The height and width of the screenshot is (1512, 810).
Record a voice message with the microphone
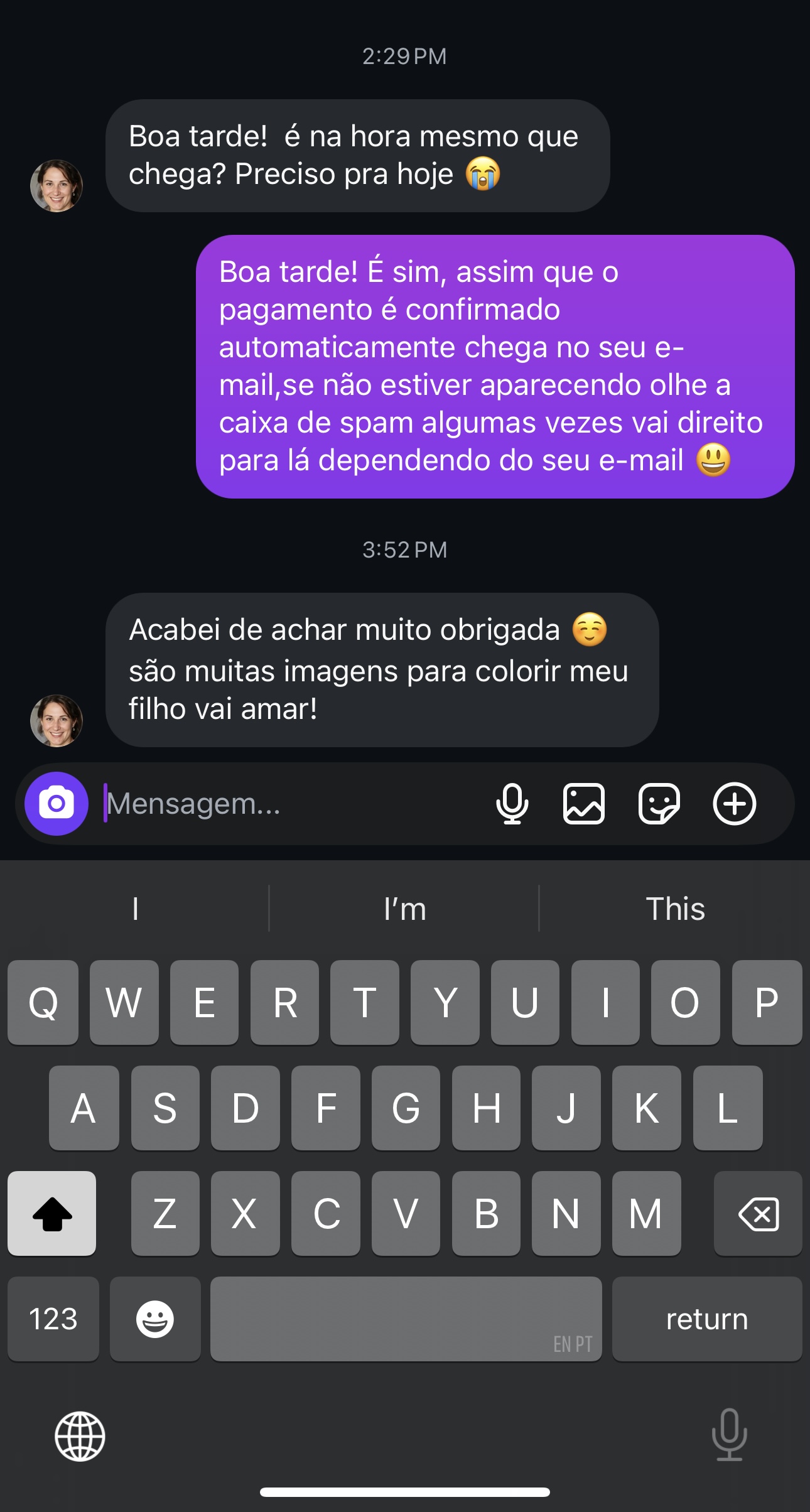(512, 803)
